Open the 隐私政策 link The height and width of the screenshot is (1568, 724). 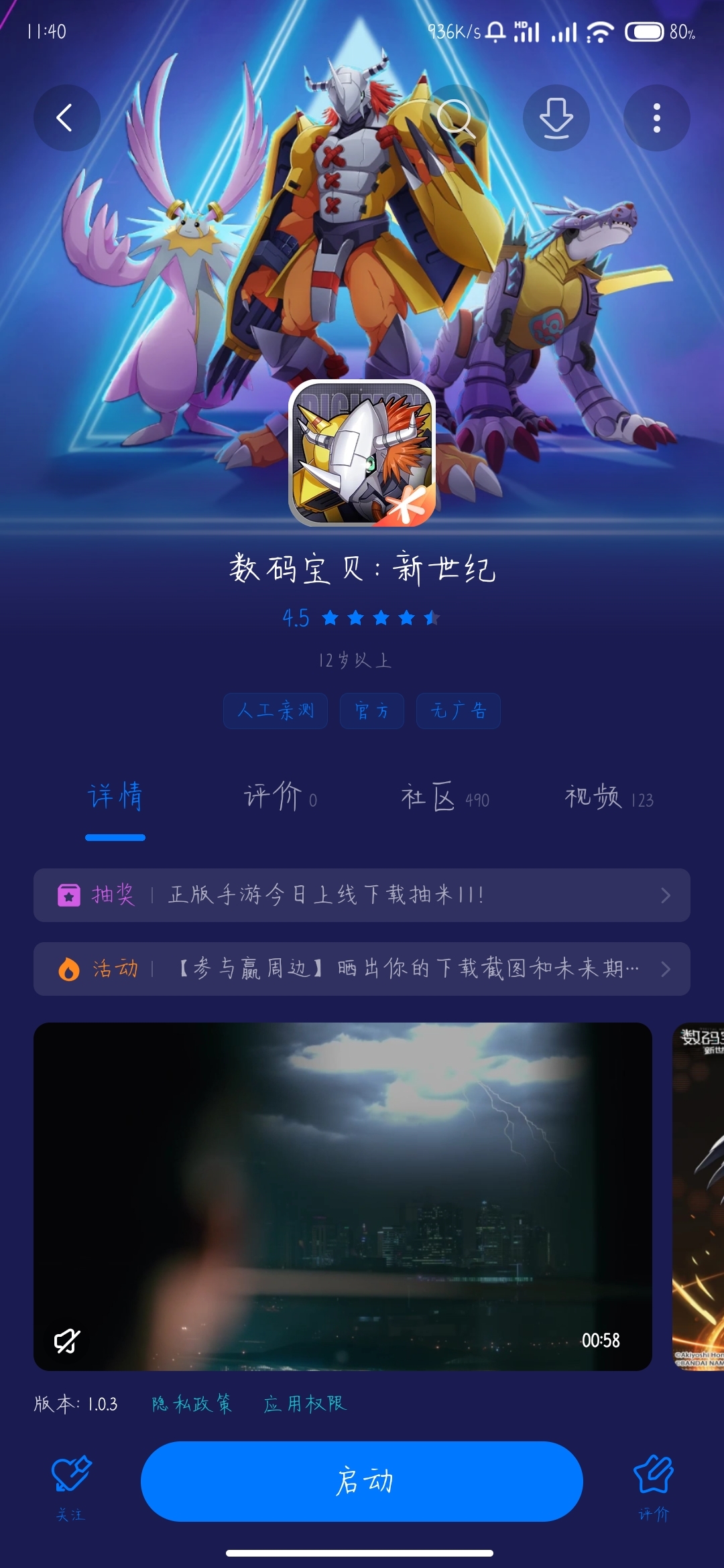click(192, 1404)
